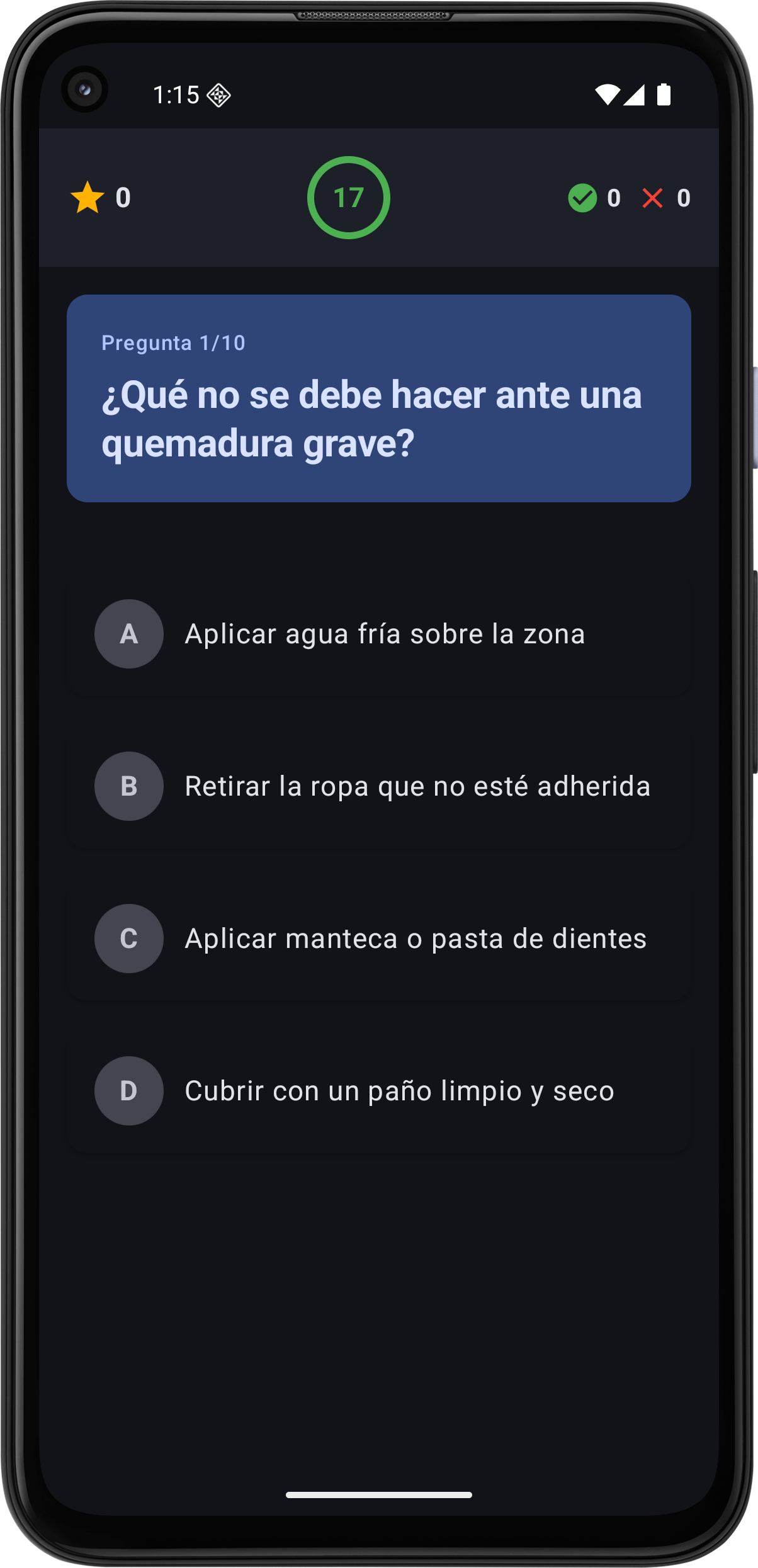Tap the blue question card
Viewport: 758px width, 1568px height.
pyautogui.click(x=379, y=397)
